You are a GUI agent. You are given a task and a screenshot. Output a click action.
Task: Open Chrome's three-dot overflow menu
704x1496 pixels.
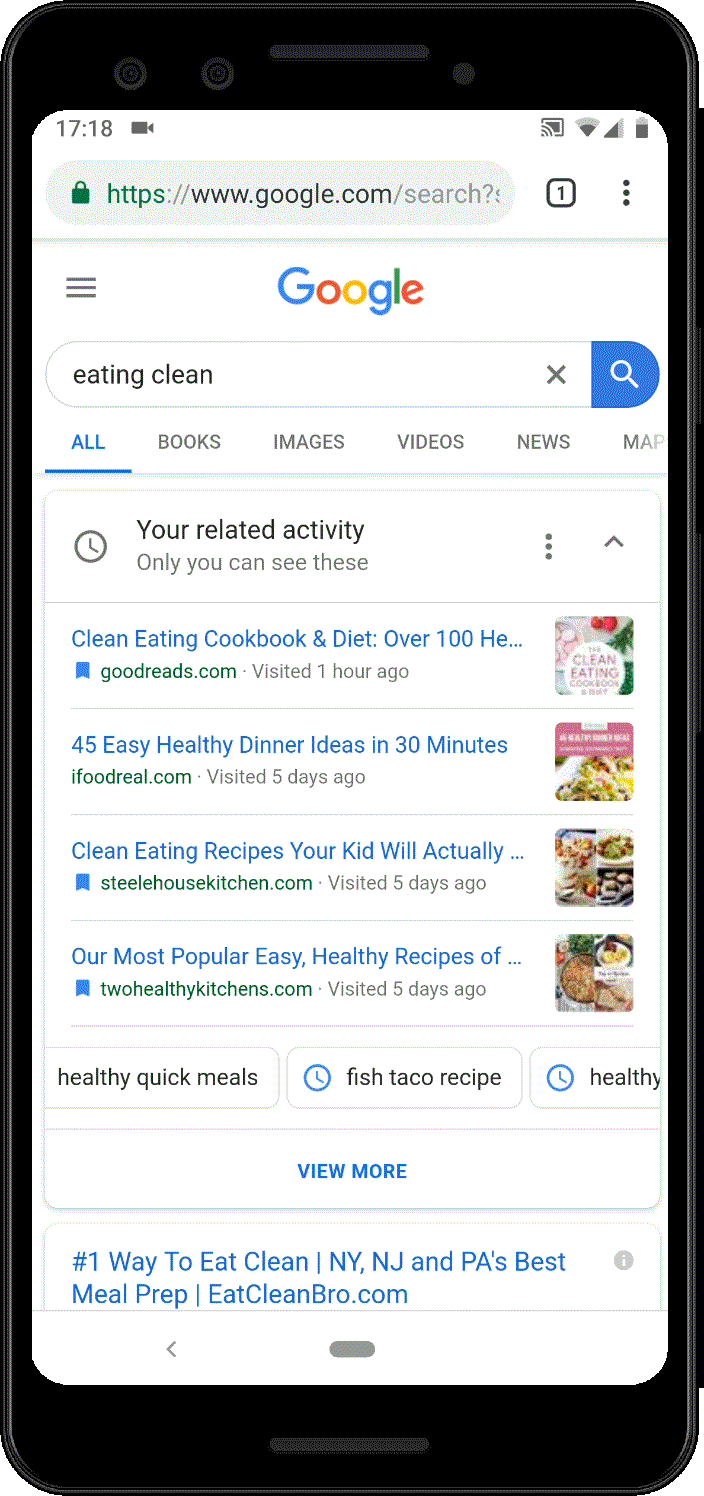(626, 193)
